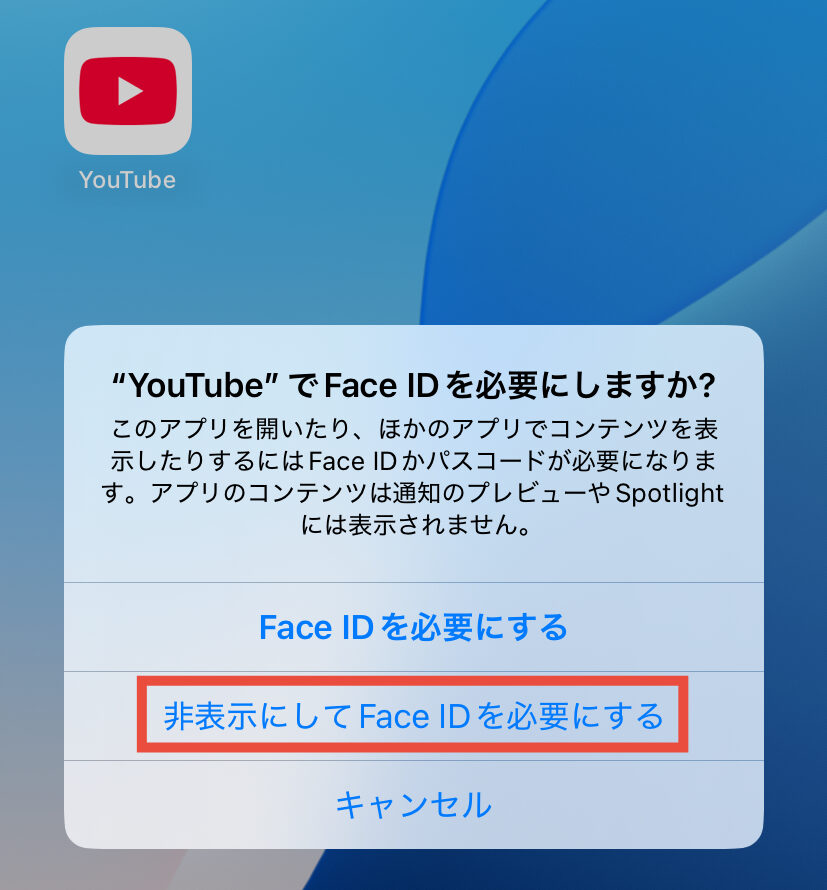Select 非表示にしてFace IDを必要にする option
The height and width of the screenshot is (890, 827).
(x=413, y=716)
